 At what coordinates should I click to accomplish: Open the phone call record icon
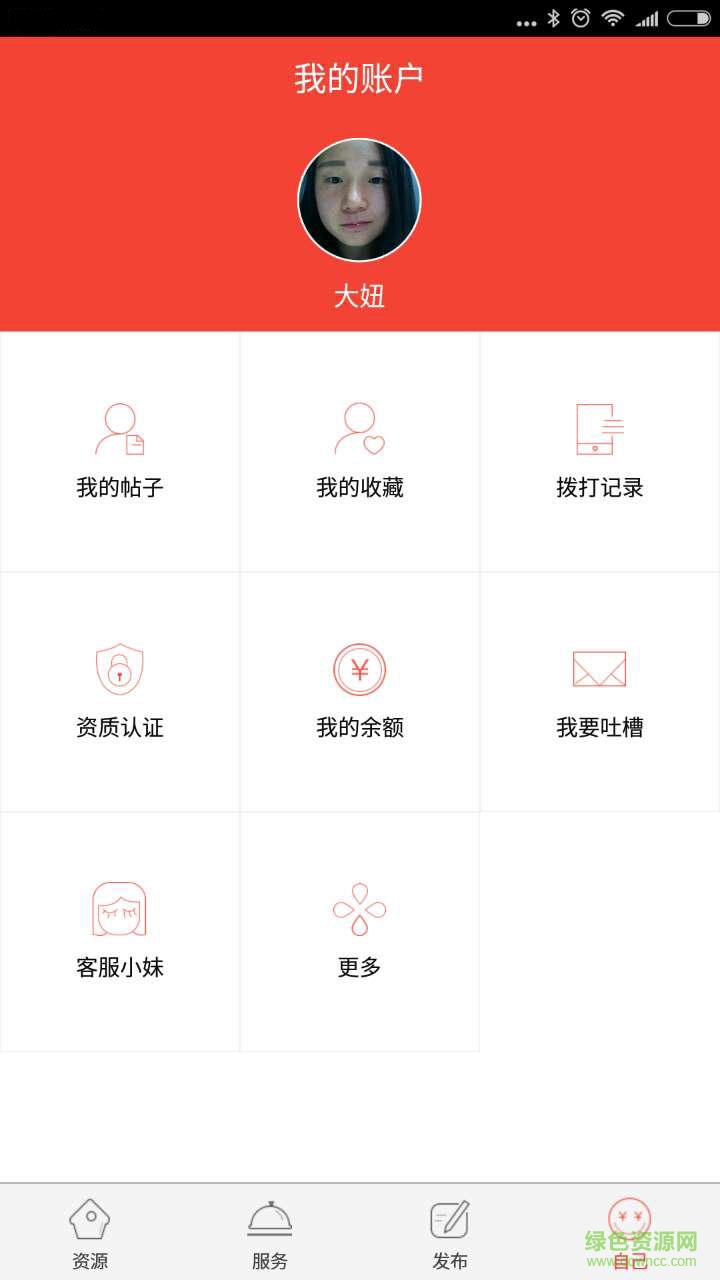coord(599,427)
